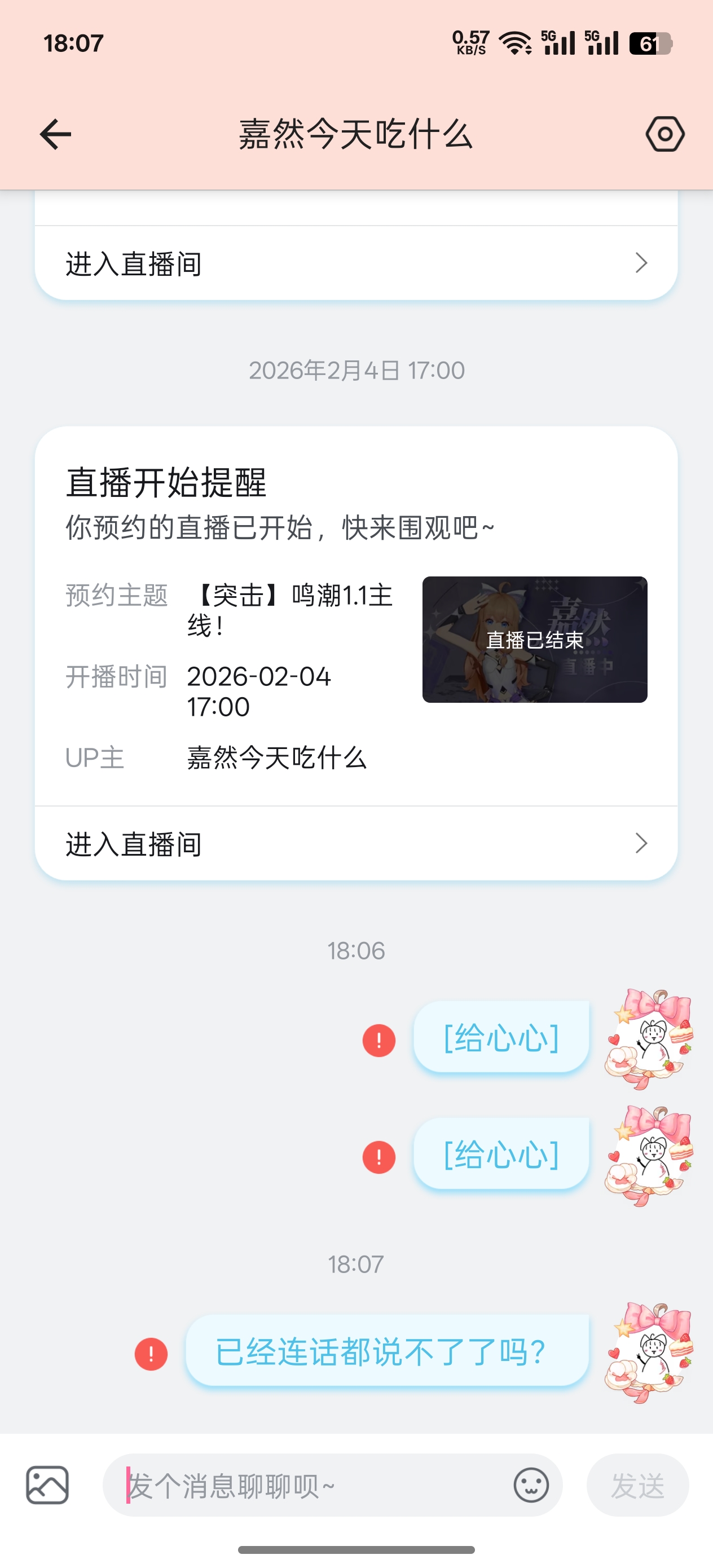
Task: Enter live room from the 鸣潮1.1主线 reminder
Action: point(356,844)
